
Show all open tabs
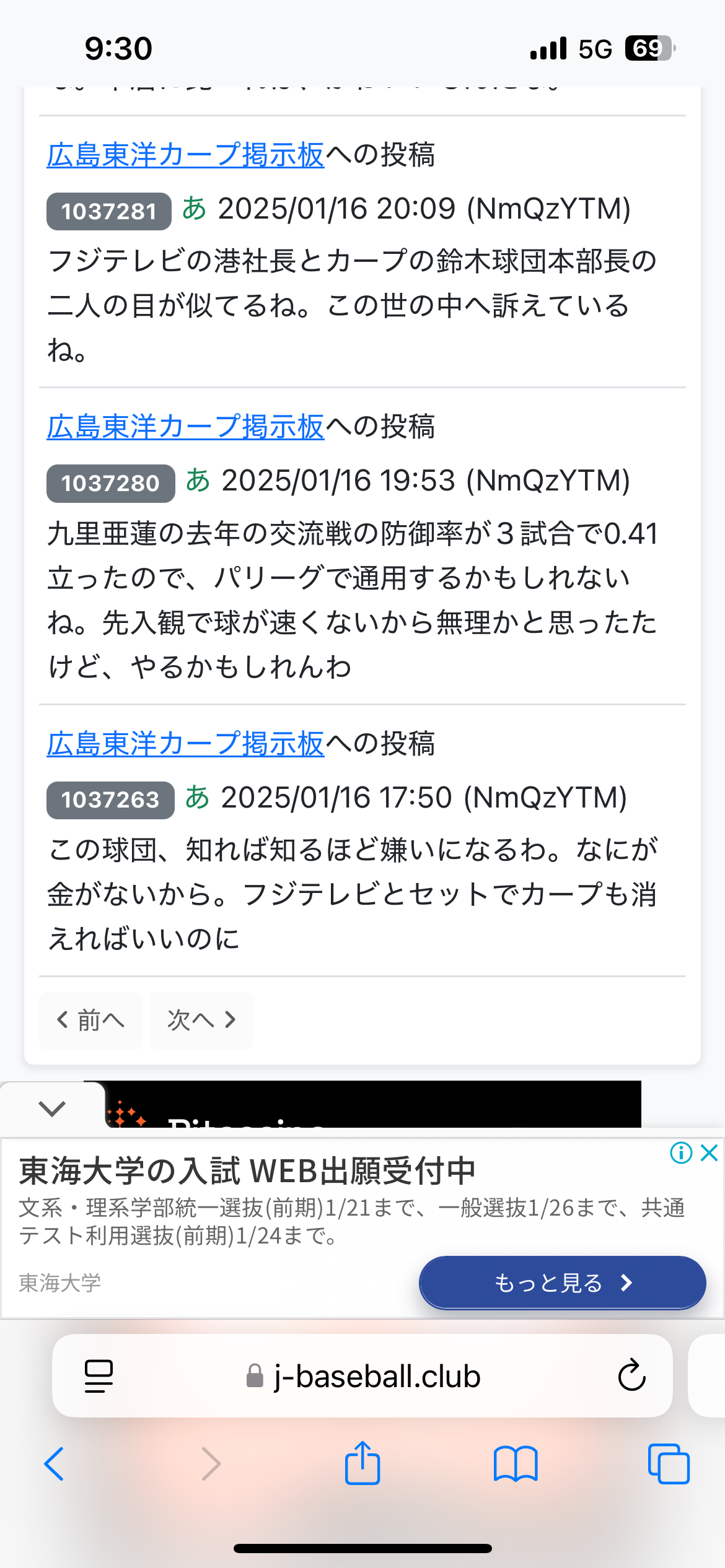[669, 1464]
